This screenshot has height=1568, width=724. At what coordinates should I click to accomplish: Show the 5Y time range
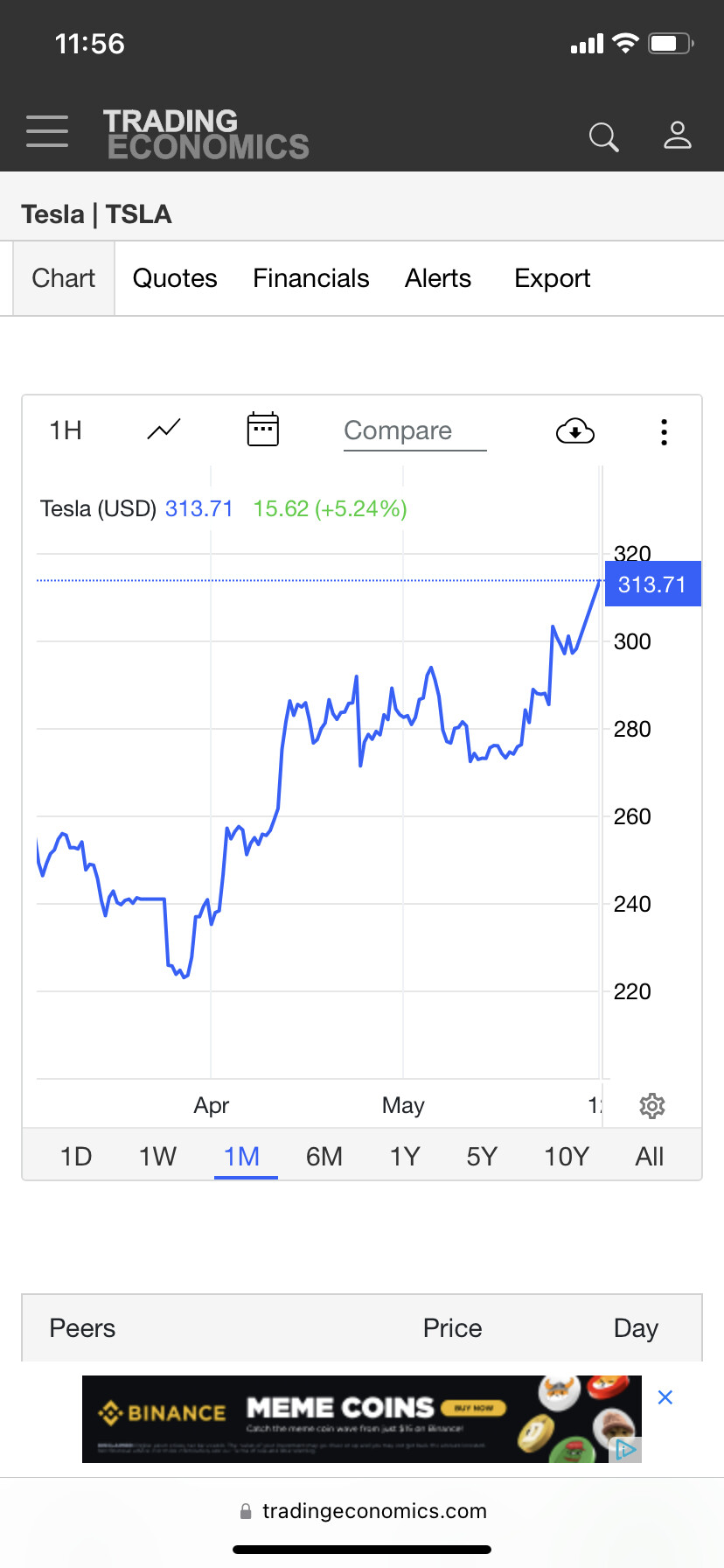[482, 1157]
